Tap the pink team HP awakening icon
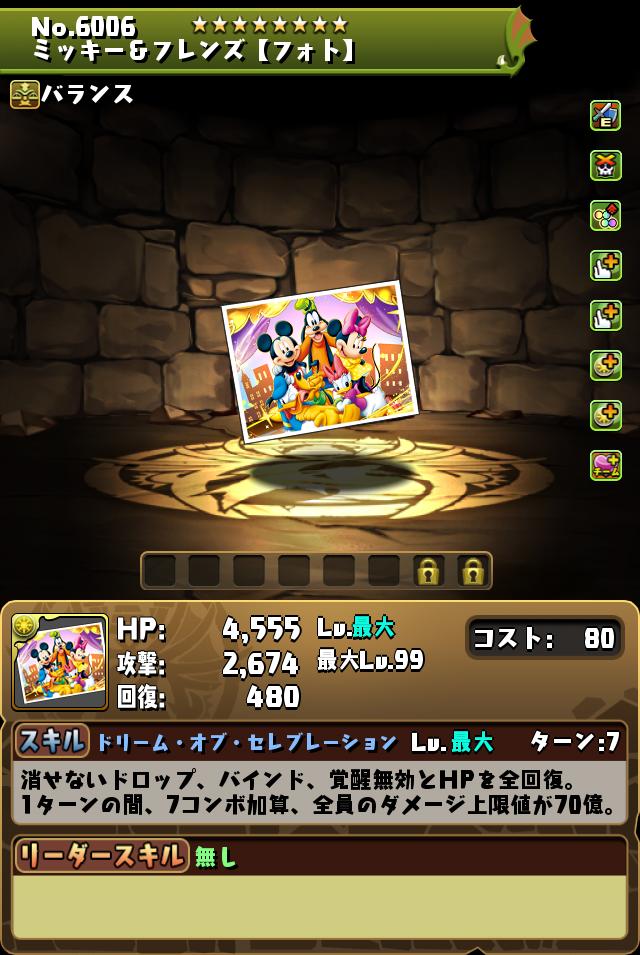This screenshot has height=955, width=640. click(605, 464)
